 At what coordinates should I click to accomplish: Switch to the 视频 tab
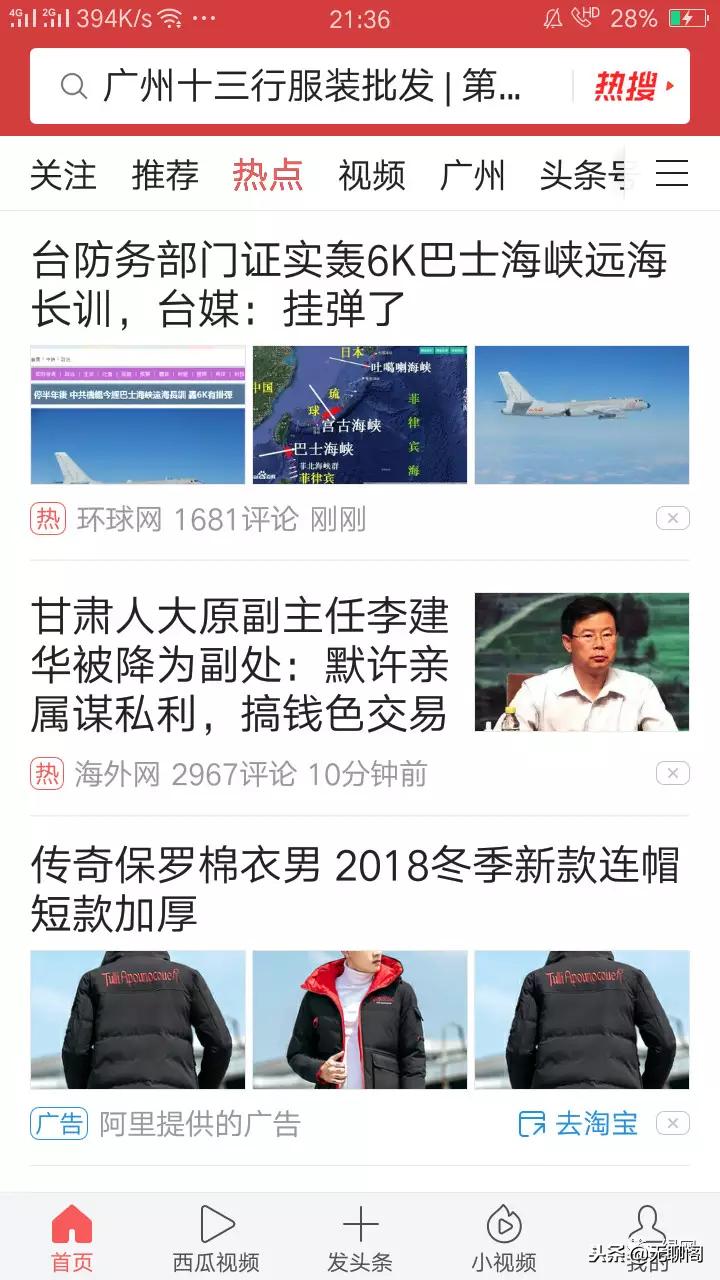pyautogui.click(x=370, y=174)
